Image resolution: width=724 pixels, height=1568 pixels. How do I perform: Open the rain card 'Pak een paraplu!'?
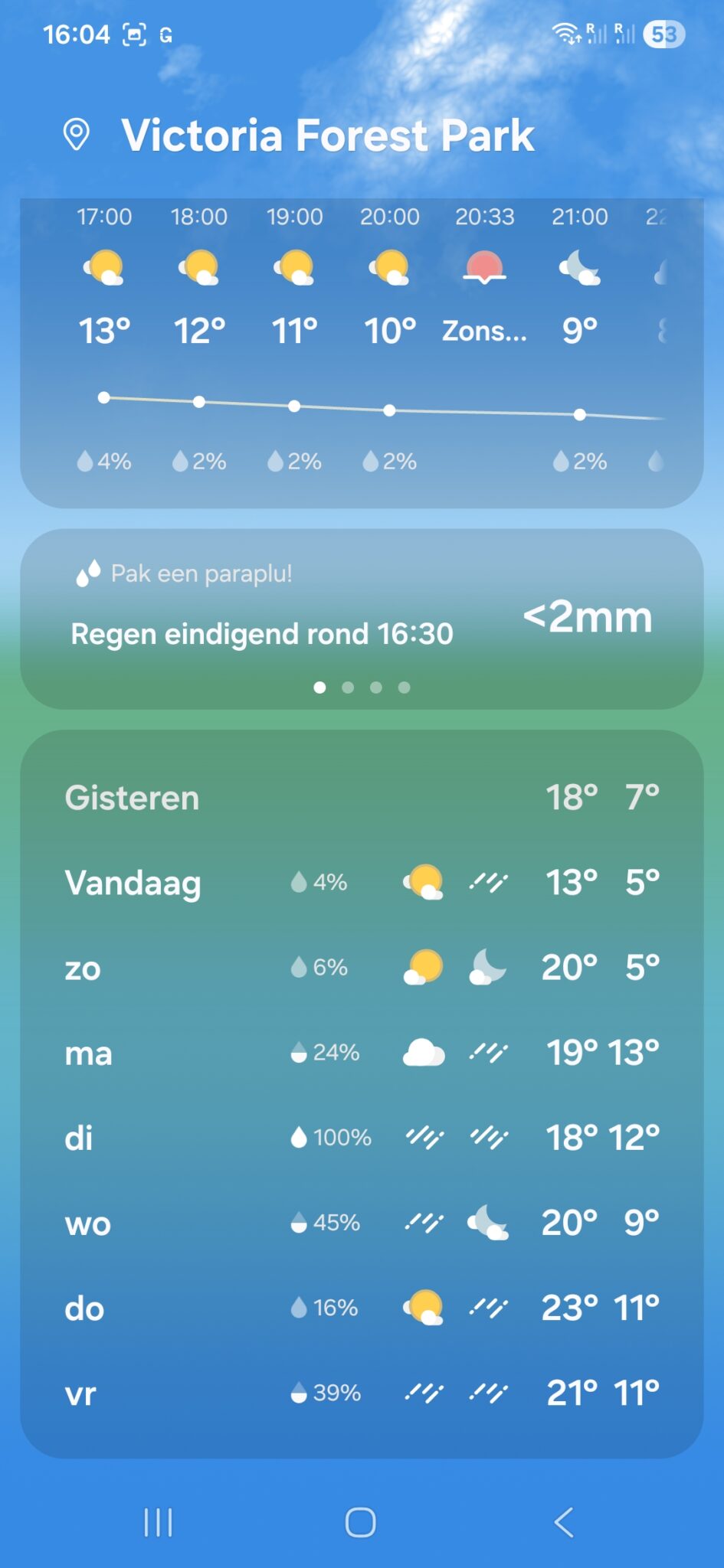(362, 619)
